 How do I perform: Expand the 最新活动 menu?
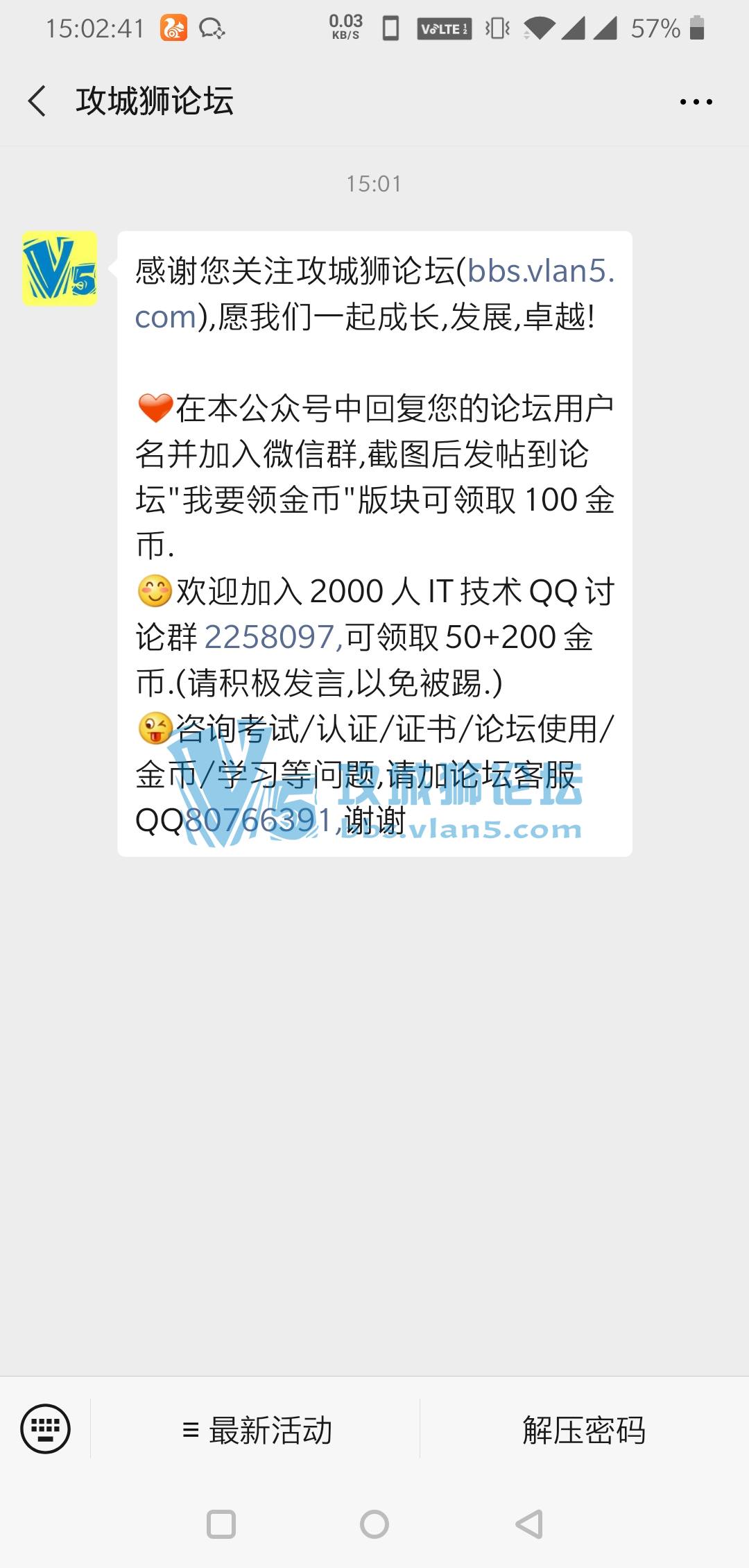(x=257, y=1431)
